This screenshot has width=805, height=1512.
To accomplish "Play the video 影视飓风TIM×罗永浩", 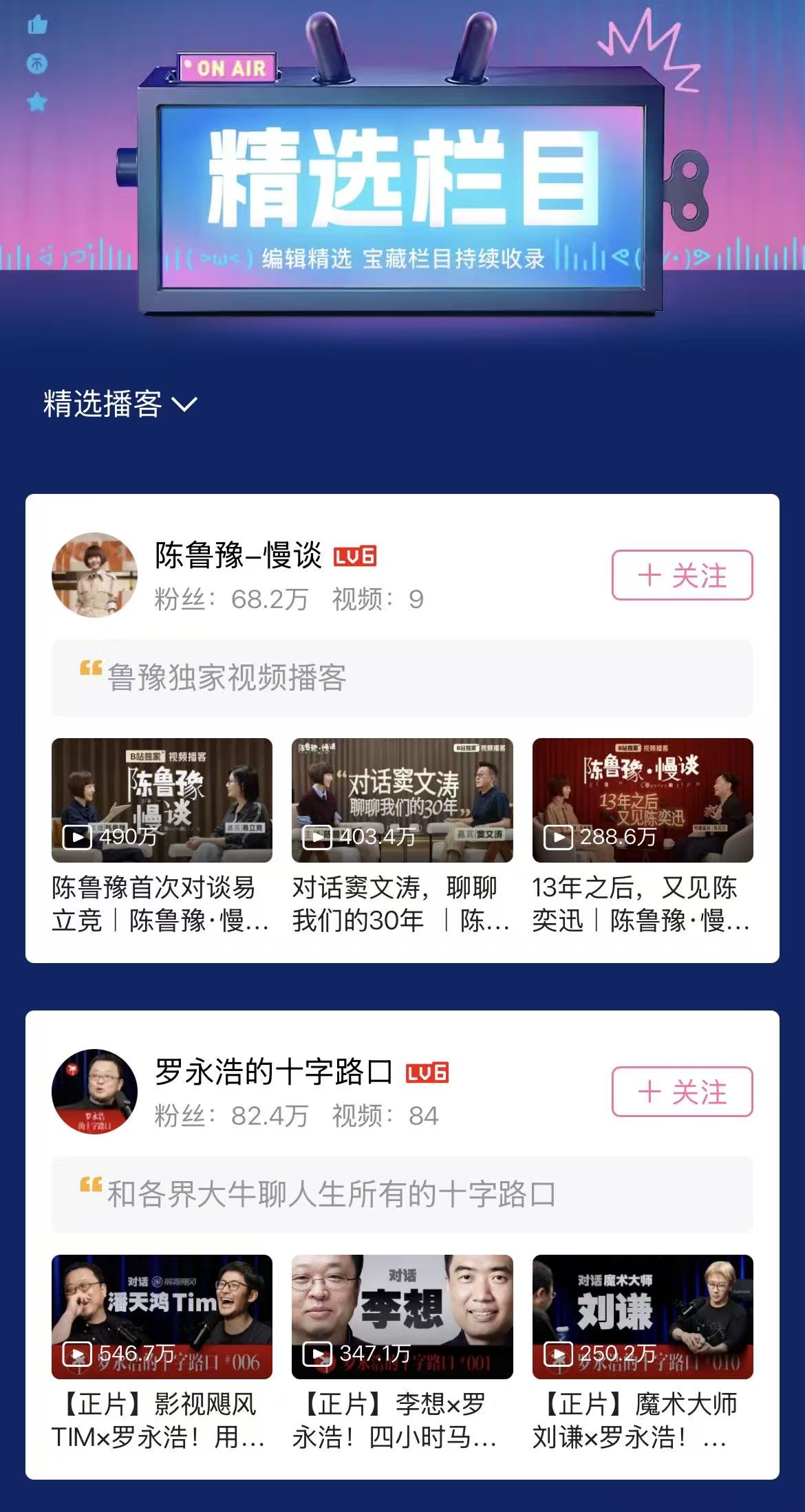I will point(162,1317).
